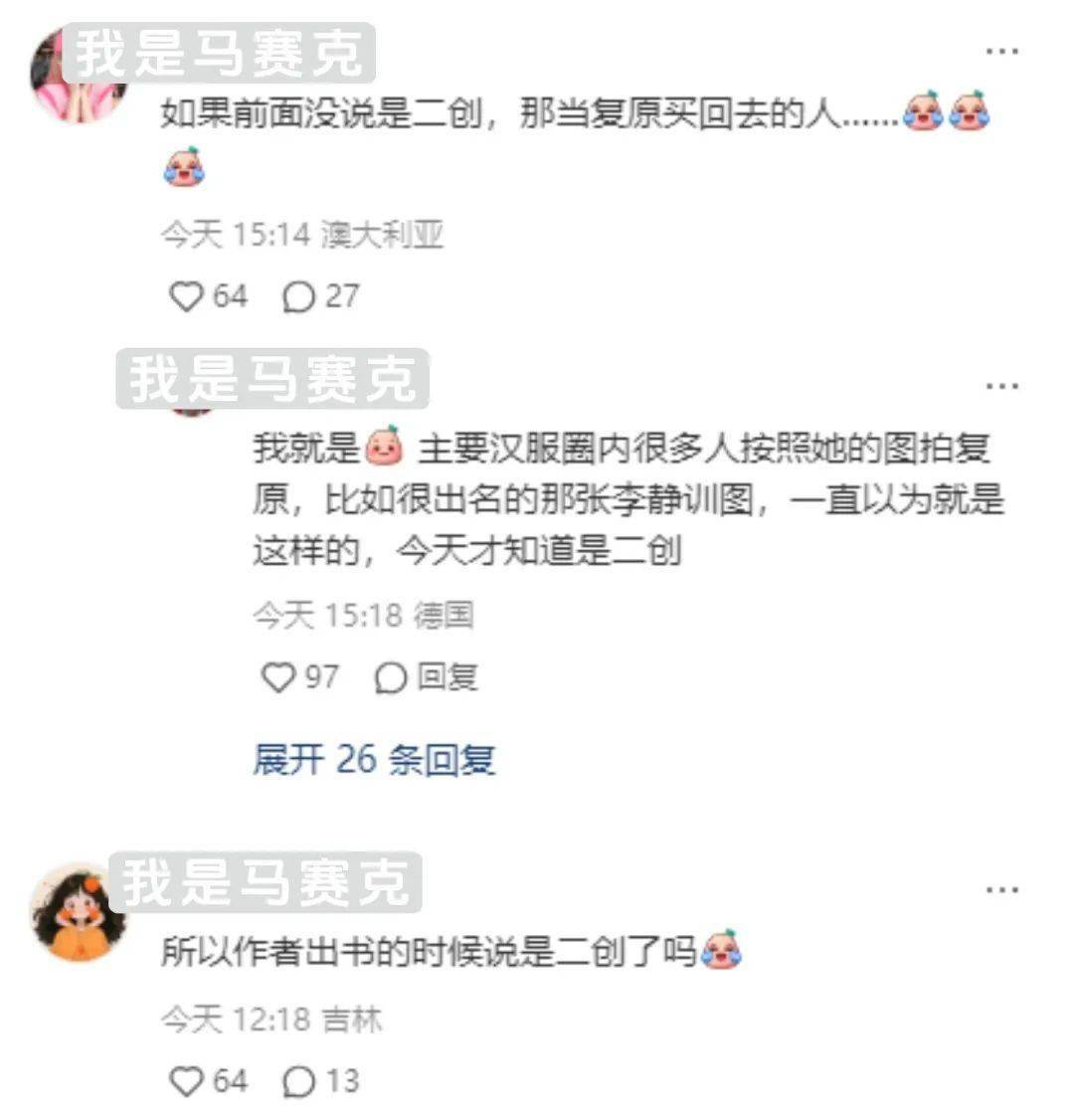Expand 展开 26 条回复
Image resolution: width=1074 pixels, height=1120 pixels.
(x=374, y=759)
